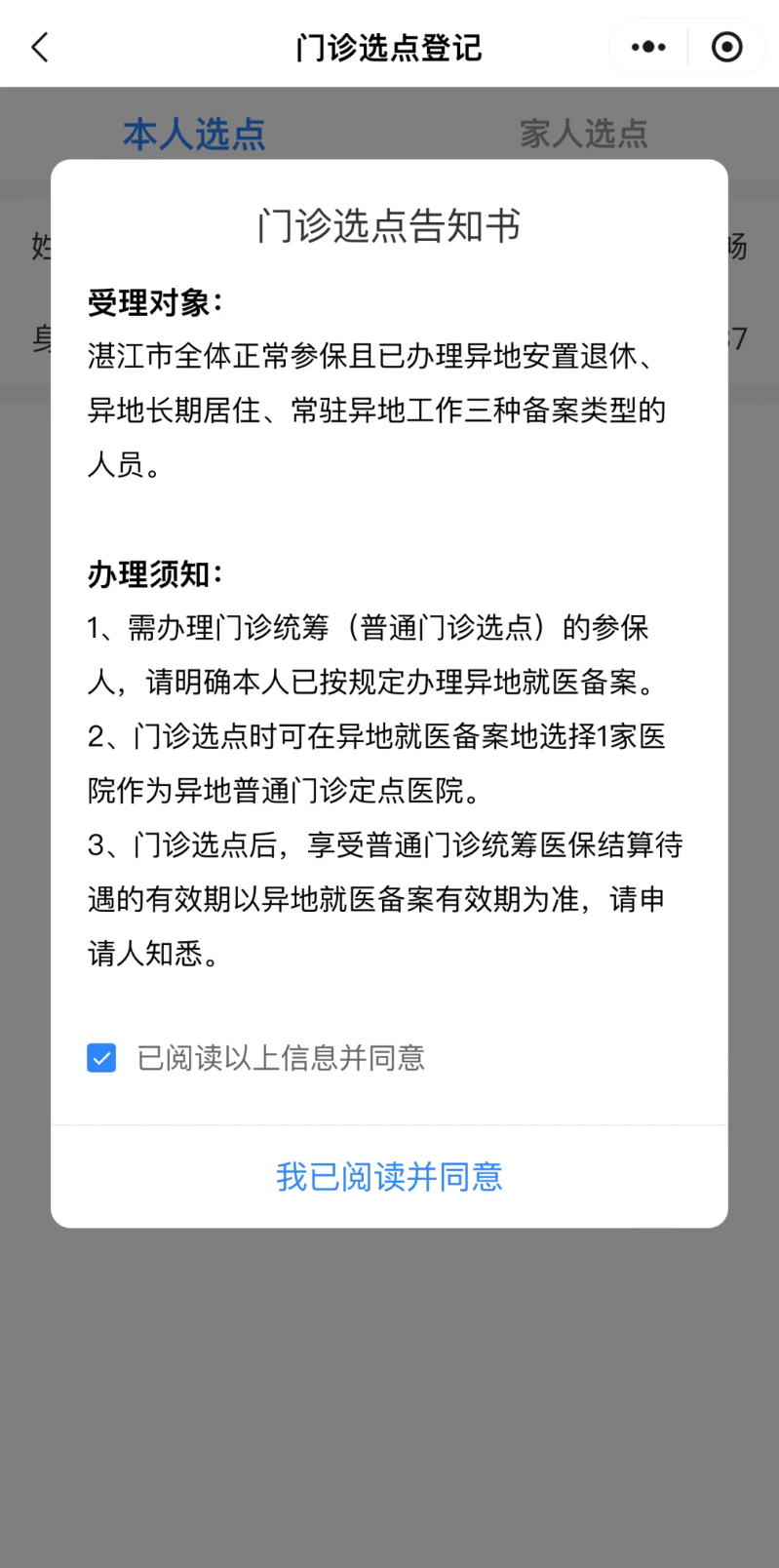Confirm with 我已阅读并同意 button
Viewport: 779px width, 1568px height.
click(x=389, y=1177)
